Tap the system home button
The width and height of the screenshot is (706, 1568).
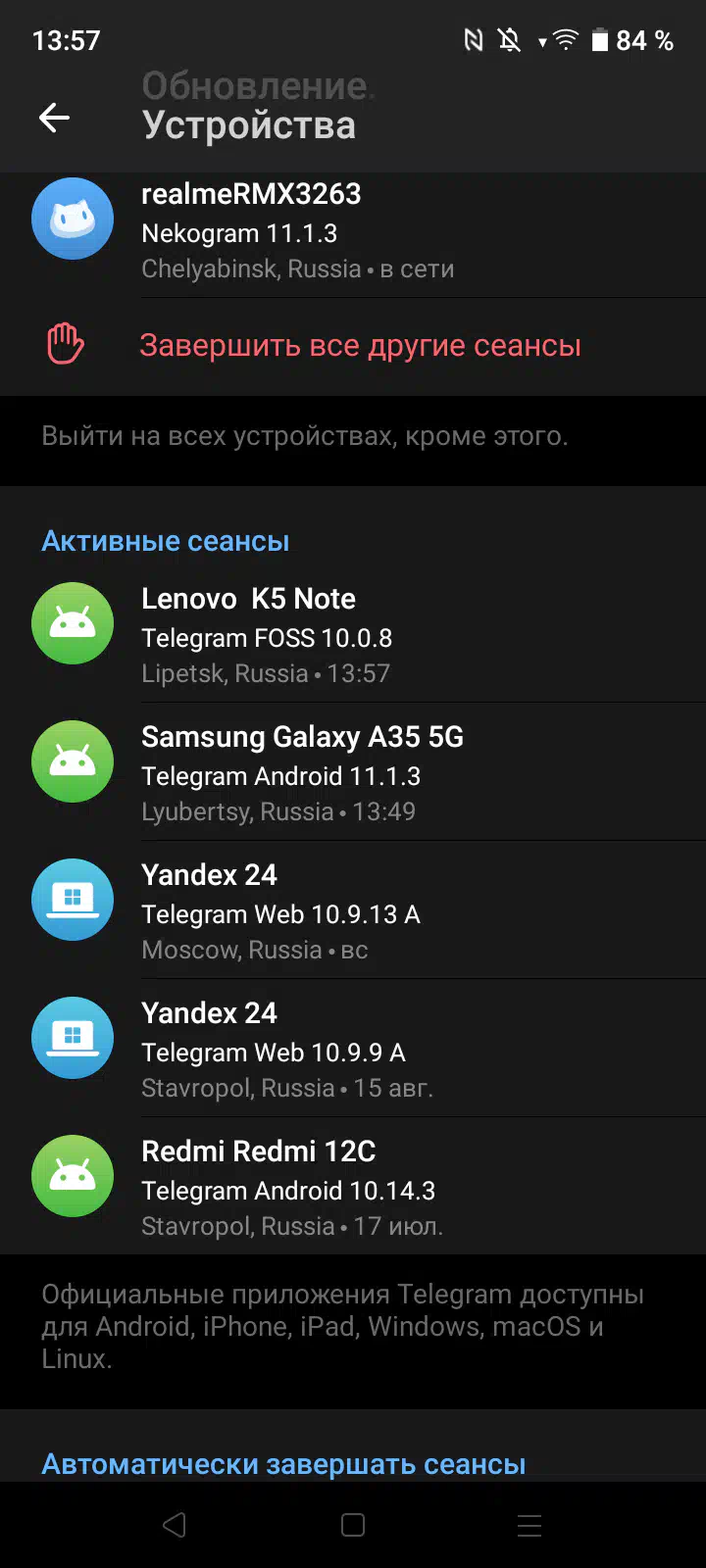353,1525
